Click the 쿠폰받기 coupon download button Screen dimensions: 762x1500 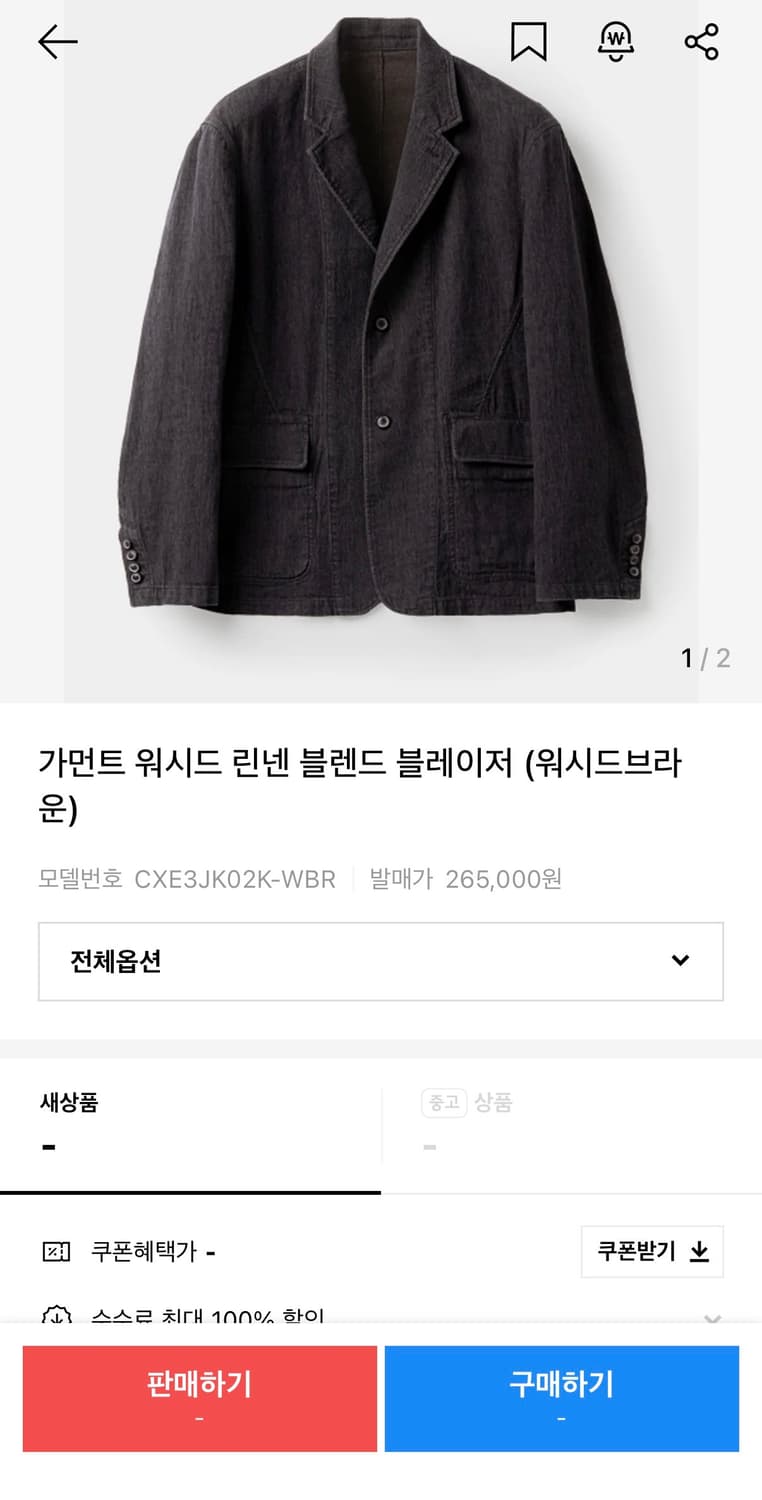point(652,1250)
